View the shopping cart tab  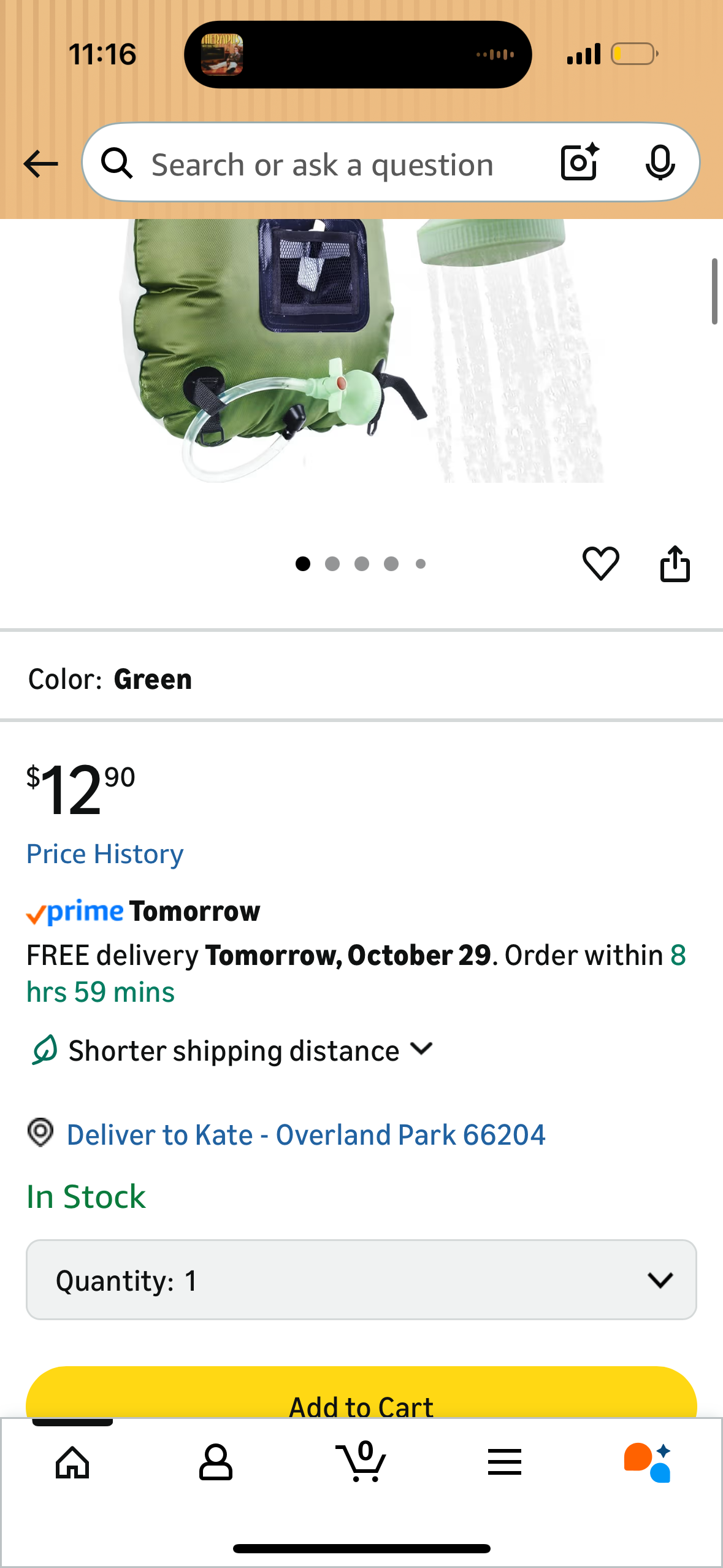(361, 1462)
